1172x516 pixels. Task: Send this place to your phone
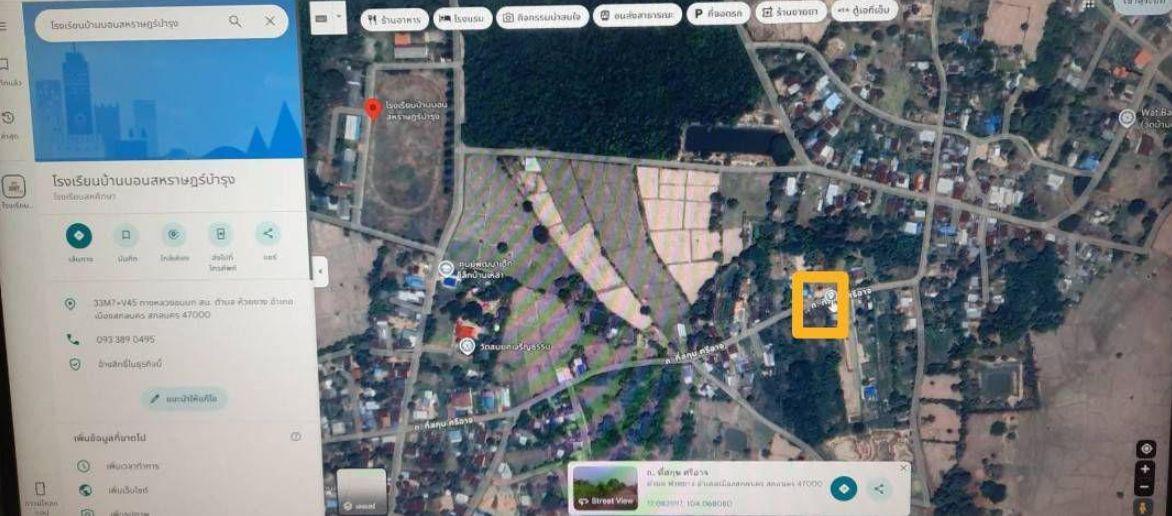pos(220,235)
